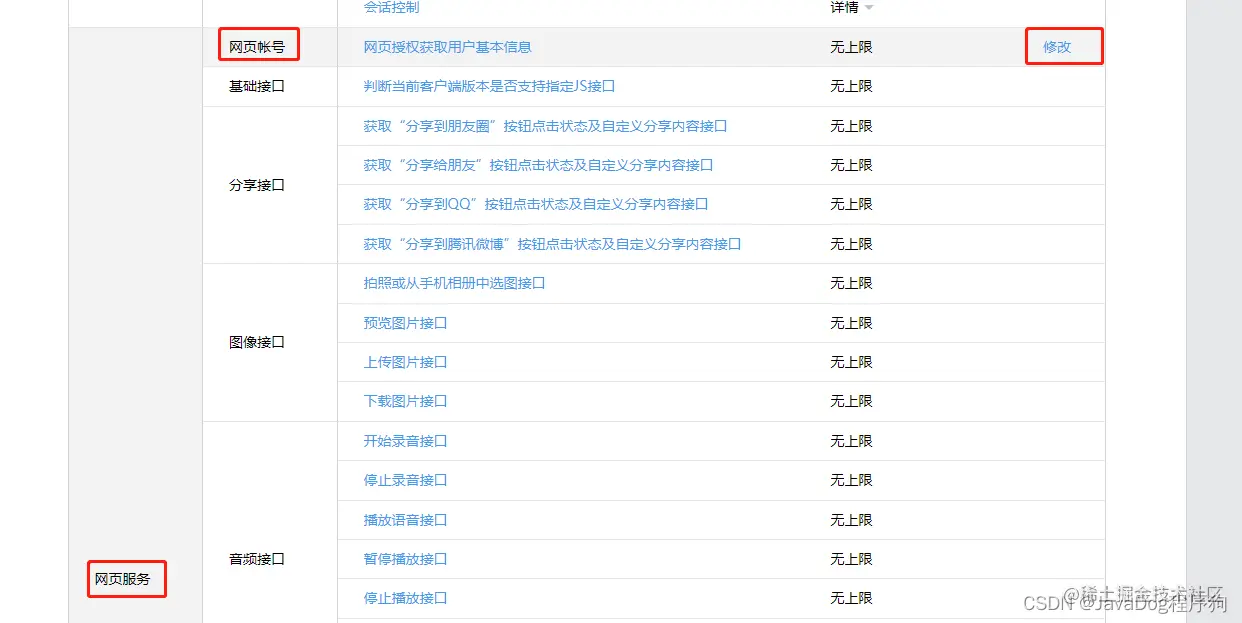Open 判断当前客户端版本是否支持指定JS接口
The height and width of the screenshot is (623, 1242).
[x=489, y=86]
